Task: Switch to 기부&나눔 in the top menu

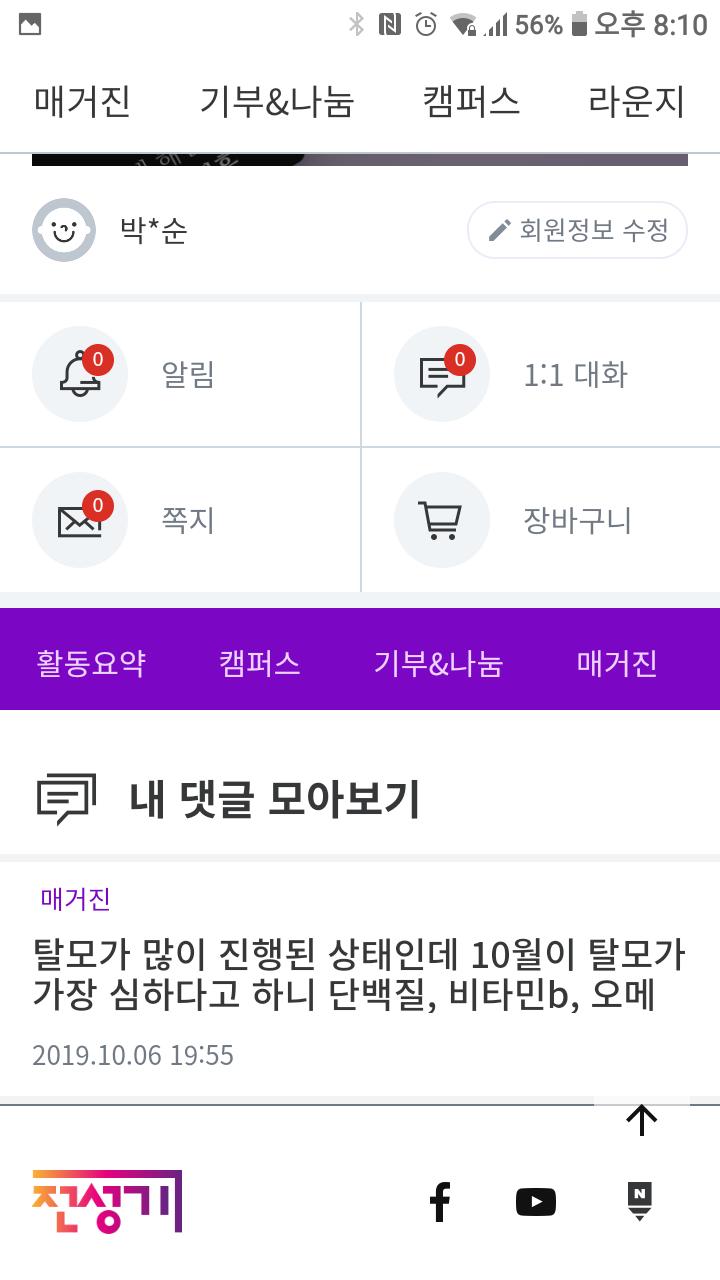Action: (x=276, y=102)
